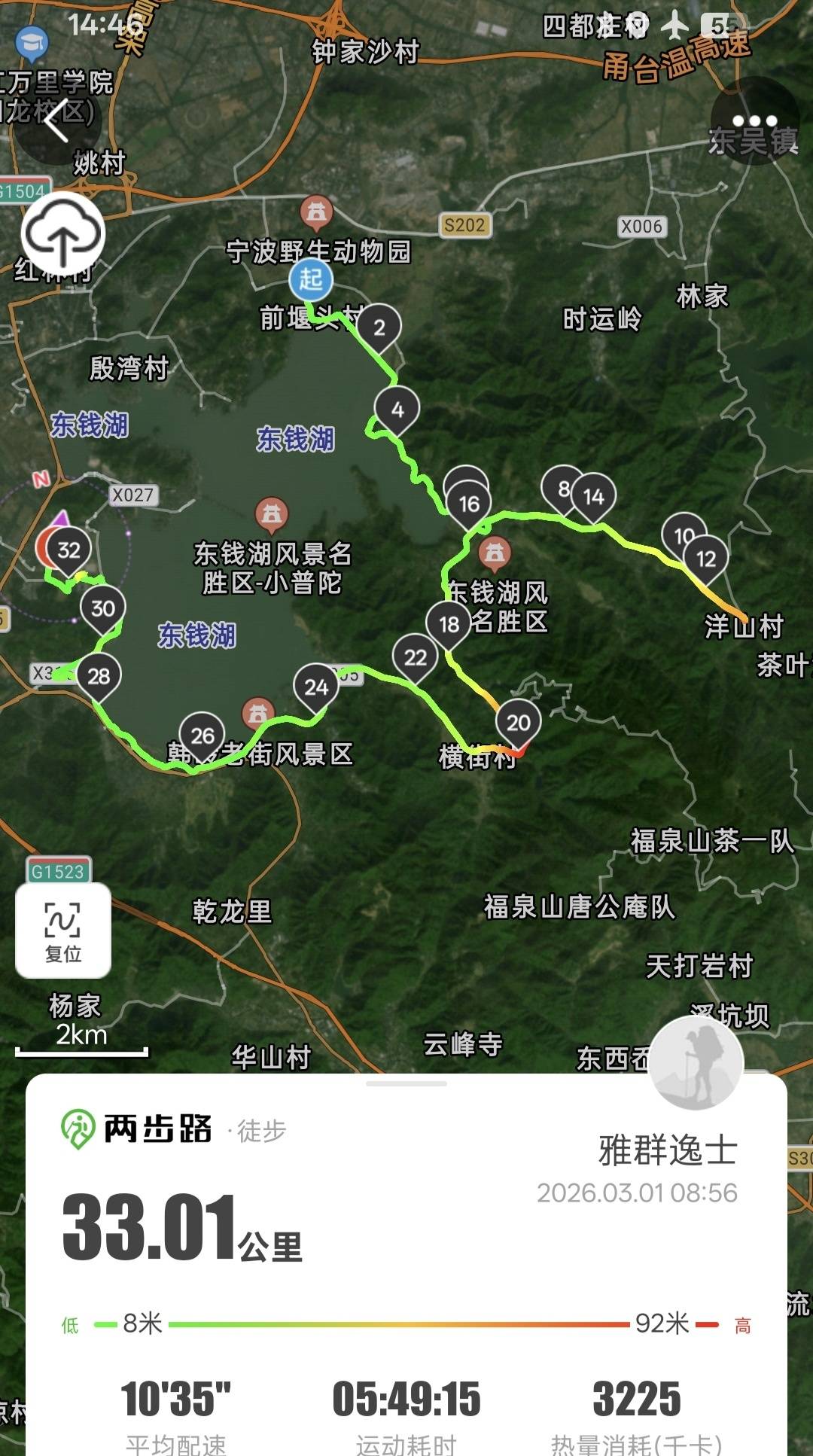813x1456 pixels.
Task: Tap the 复位 reset view button
Action: coord(63,931)
